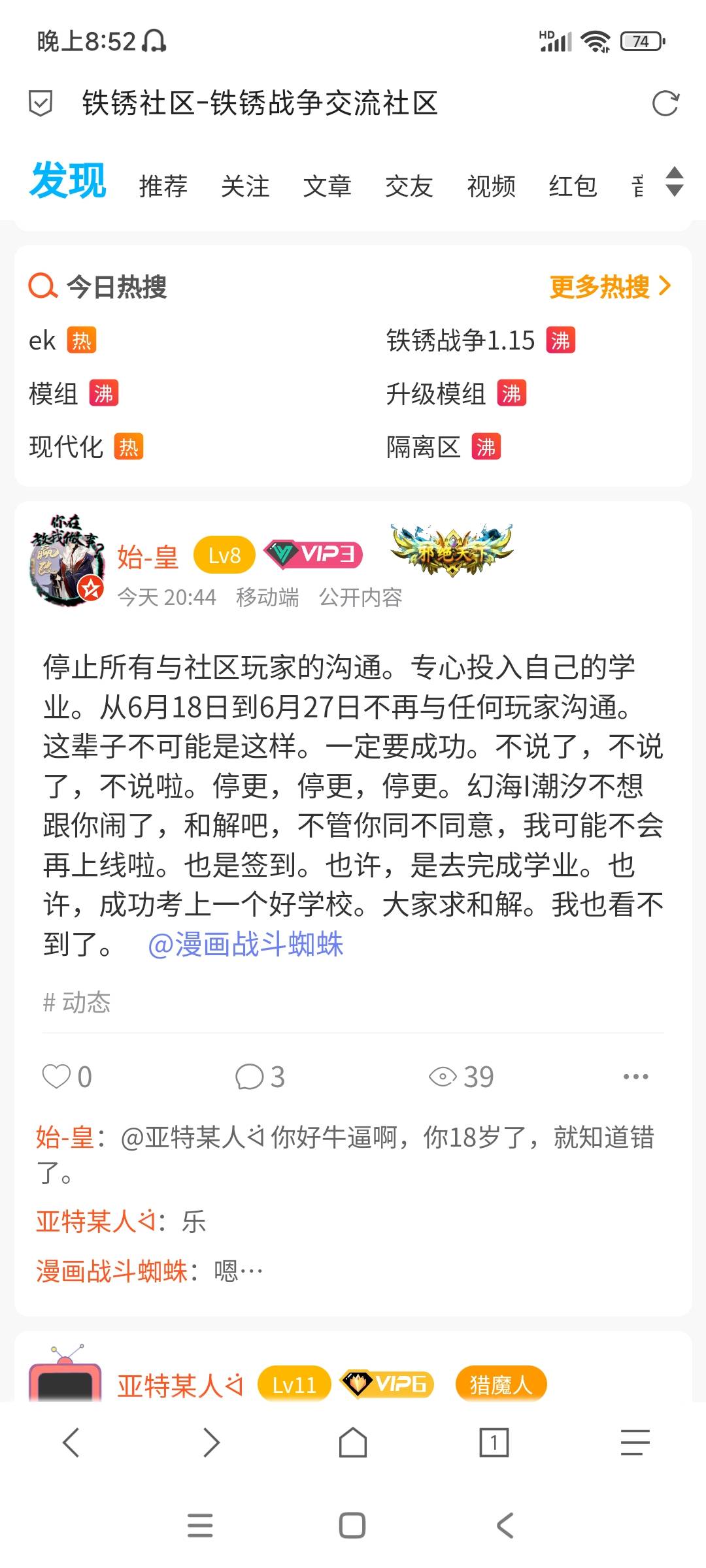Open 始-皇's profile avatar
The width and height of the screenshot is (706, 1568).
pos(67,561)
